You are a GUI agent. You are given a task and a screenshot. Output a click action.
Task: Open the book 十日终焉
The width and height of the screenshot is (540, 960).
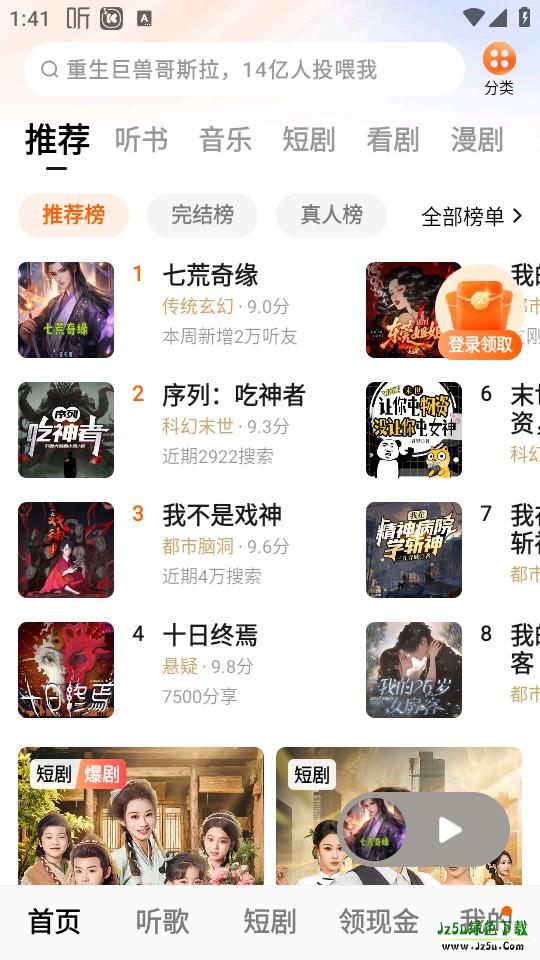(x=184, y=670)
